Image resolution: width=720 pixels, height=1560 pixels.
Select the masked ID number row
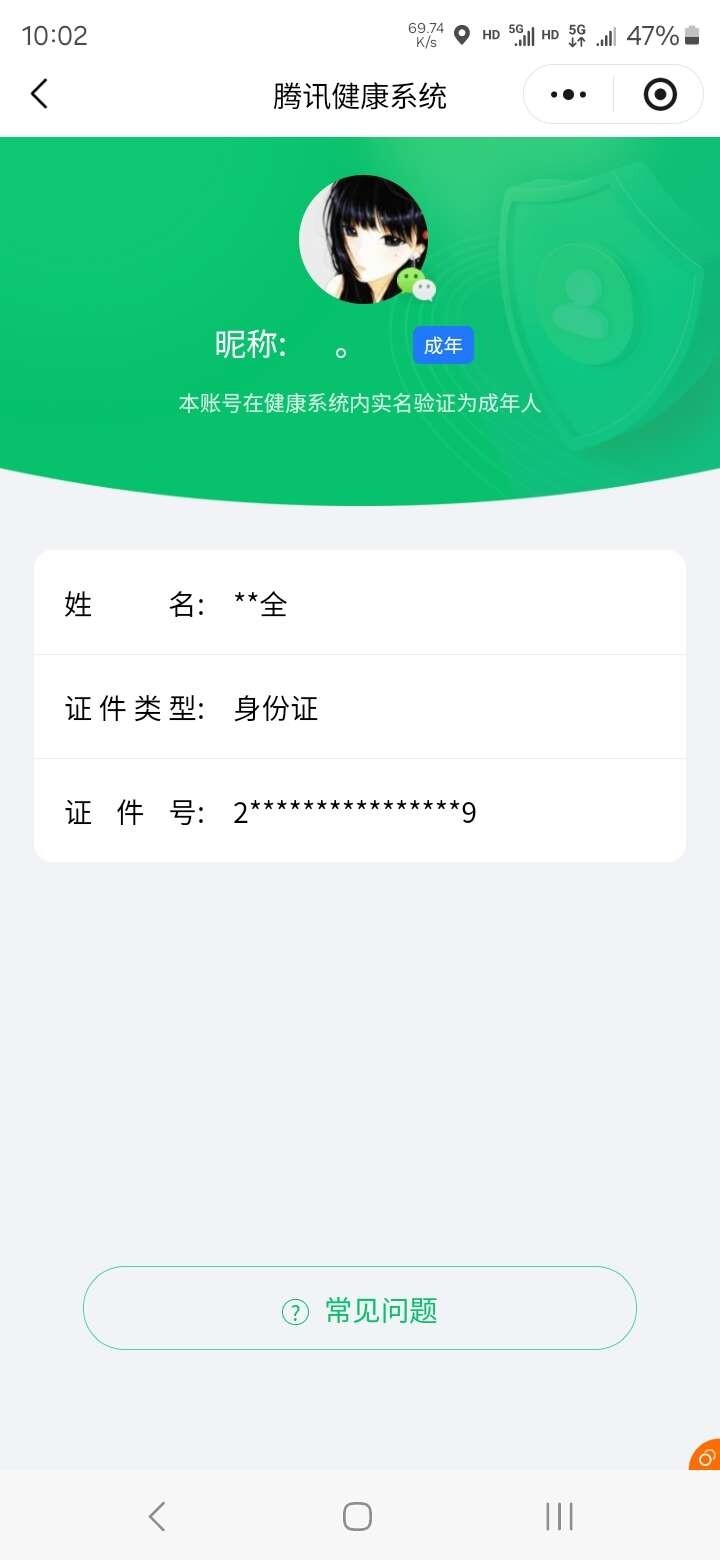(x=360, y=811)
